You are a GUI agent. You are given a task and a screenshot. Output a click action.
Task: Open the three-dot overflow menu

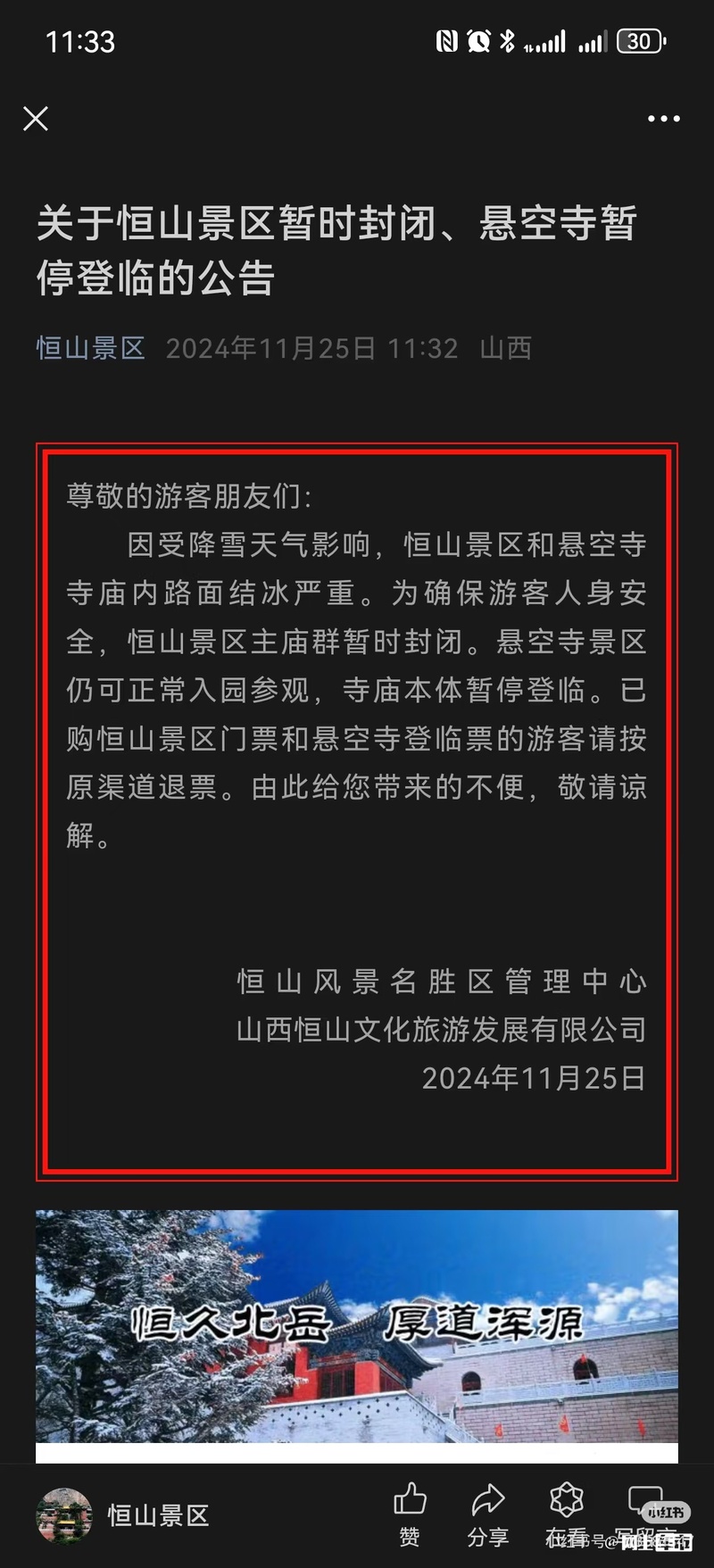point(663,119)
